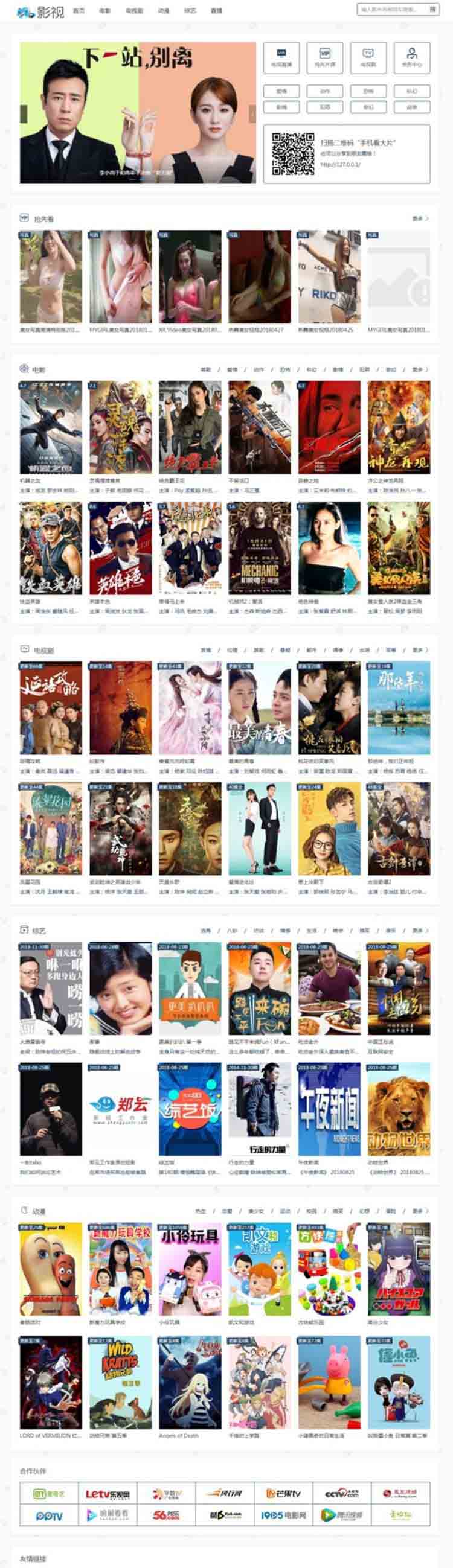
Task: Open the MECHANIC movie poster
Action: [259, 548]
